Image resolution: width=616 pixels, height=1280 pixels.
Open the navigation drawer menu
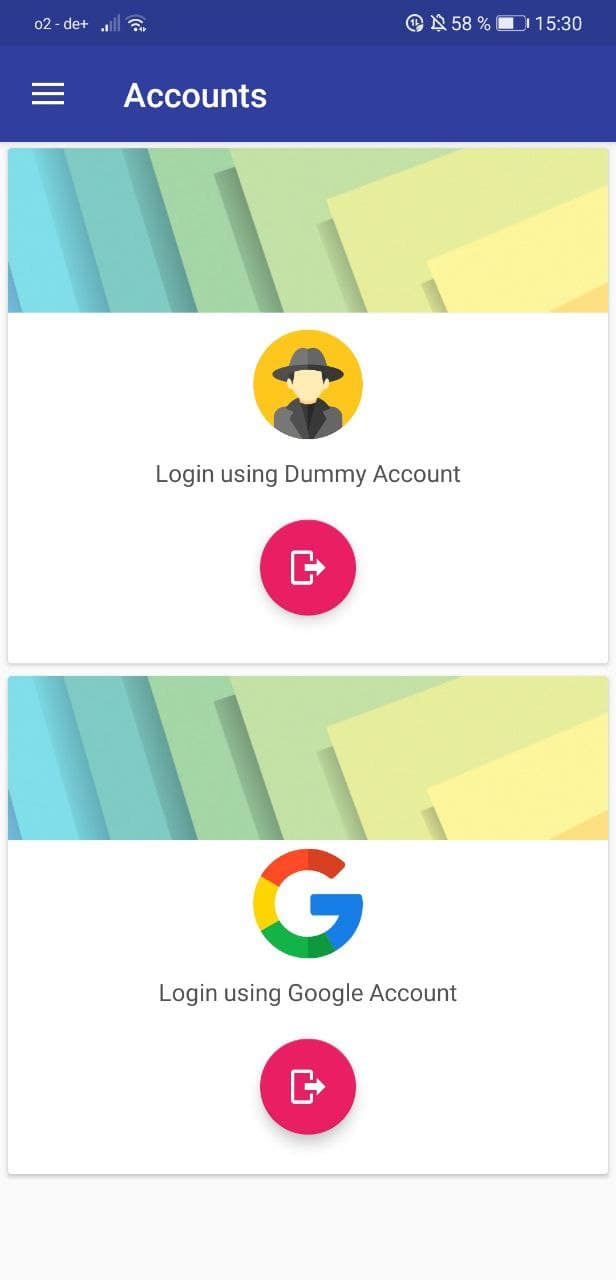click(x=48, y=95)
